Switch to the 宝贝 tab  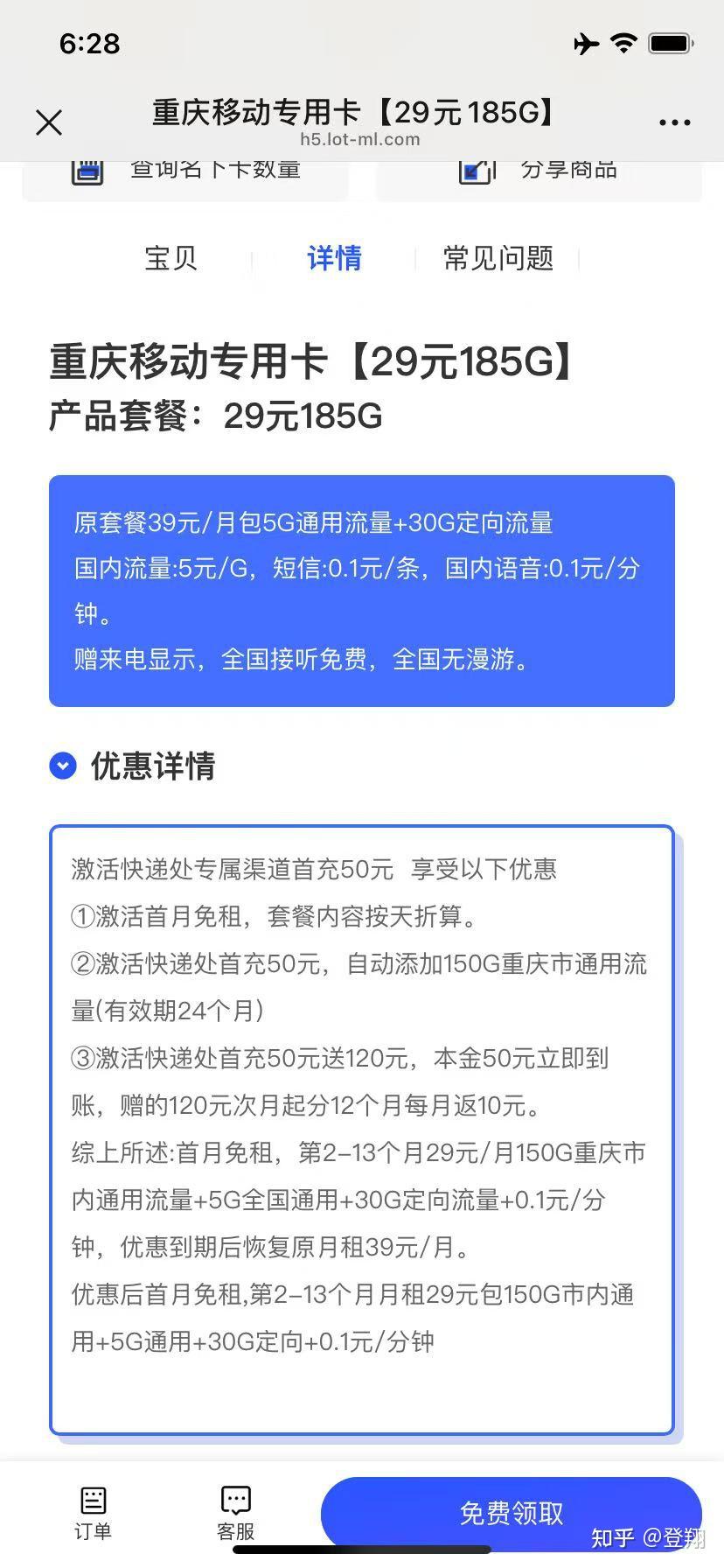171,258
